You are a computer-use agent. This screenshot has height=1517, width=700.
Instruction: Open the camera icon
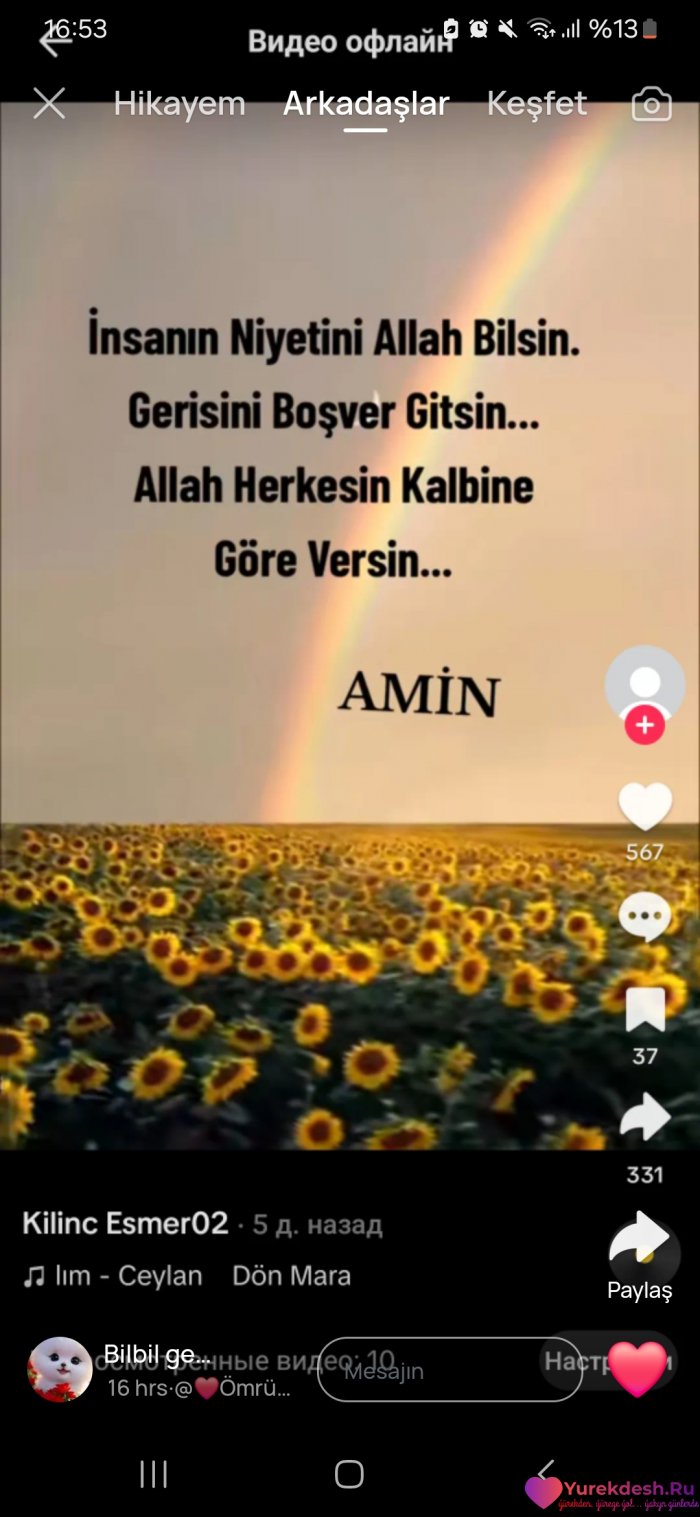[651, 104]
